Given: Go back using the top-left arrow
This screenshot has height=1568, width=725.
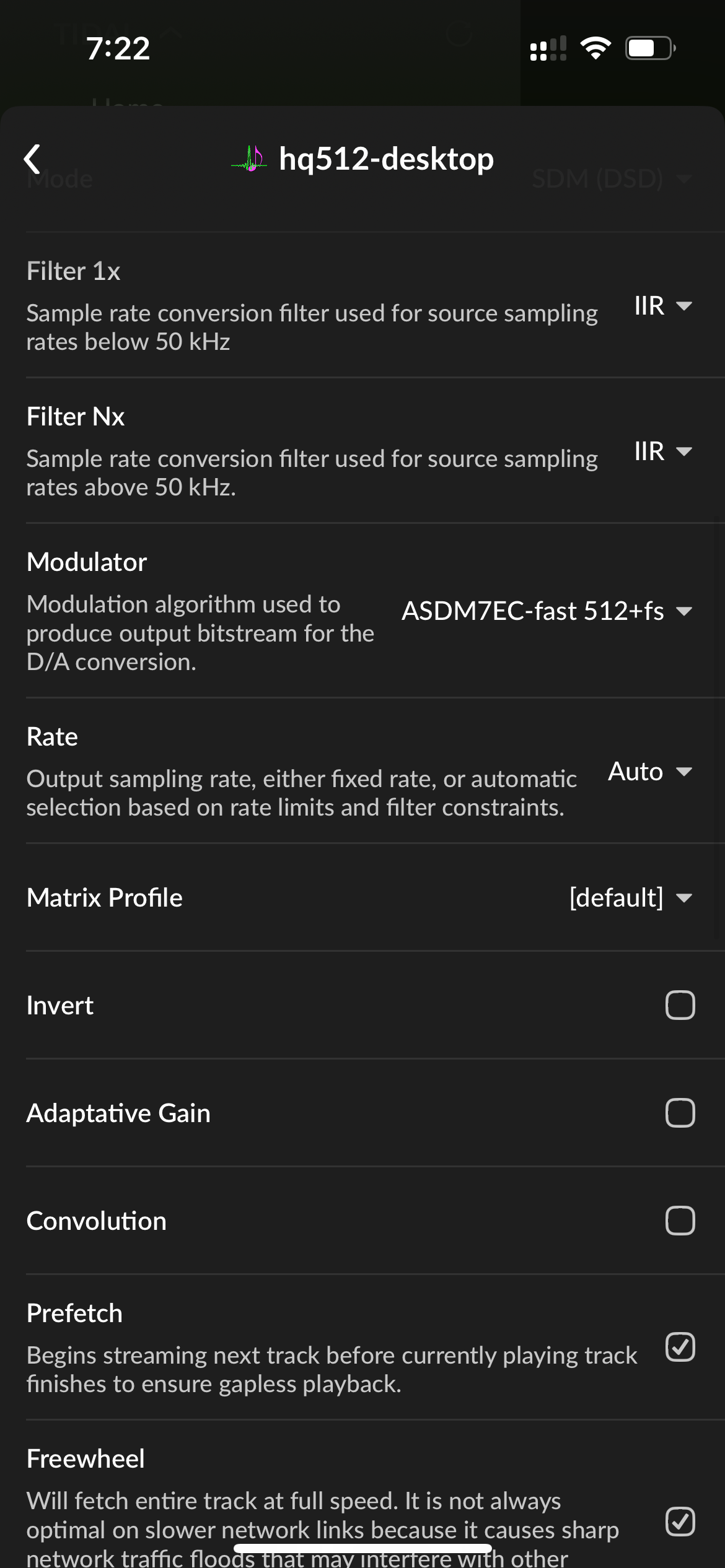Looking at the screenshot, I should pos(32,159).
